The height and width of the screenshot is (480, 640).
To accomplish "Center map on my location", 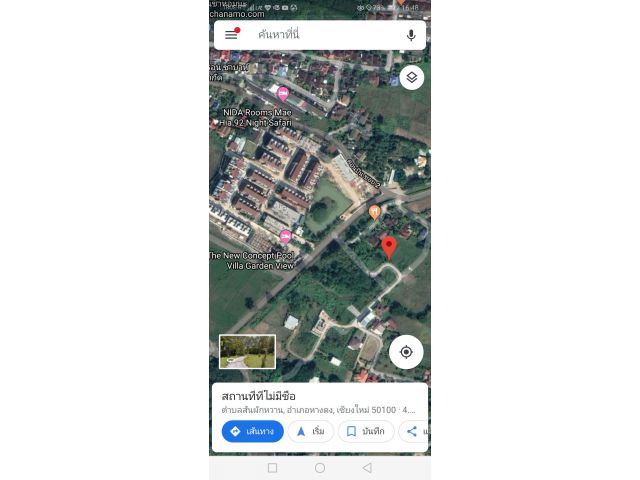I will pyautogui.click(x=406, y=352).
